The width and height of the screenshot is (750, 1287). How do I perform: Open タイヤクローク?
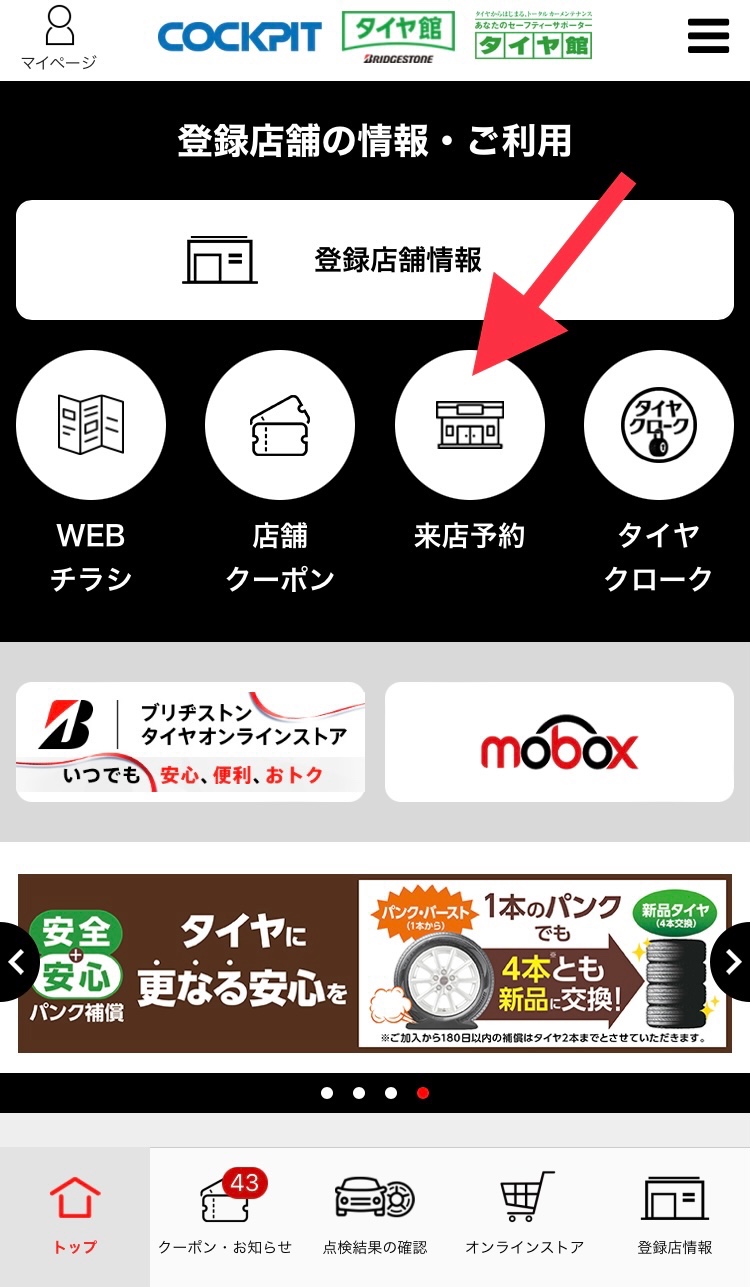[659, 426]
